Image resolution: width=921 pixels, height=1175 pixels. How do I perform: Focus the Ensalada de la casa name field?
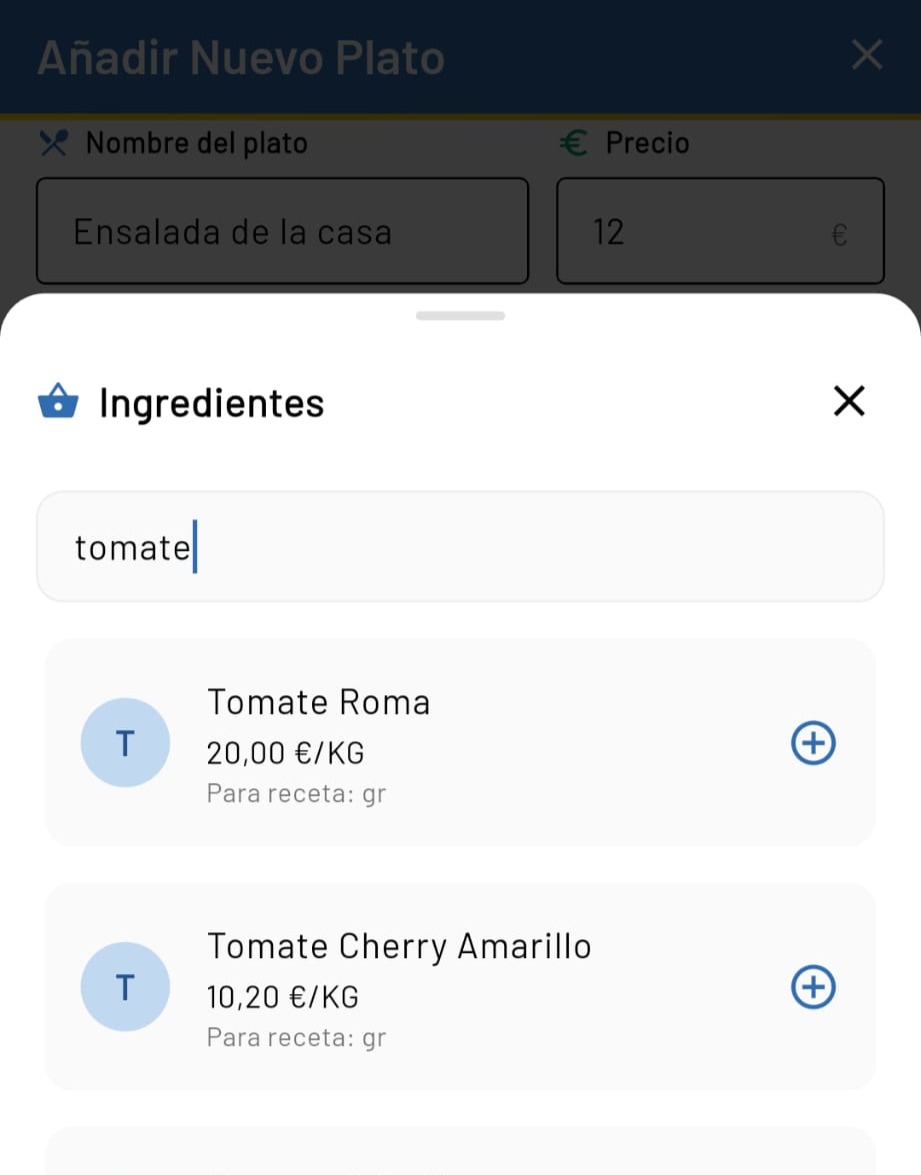282,231
